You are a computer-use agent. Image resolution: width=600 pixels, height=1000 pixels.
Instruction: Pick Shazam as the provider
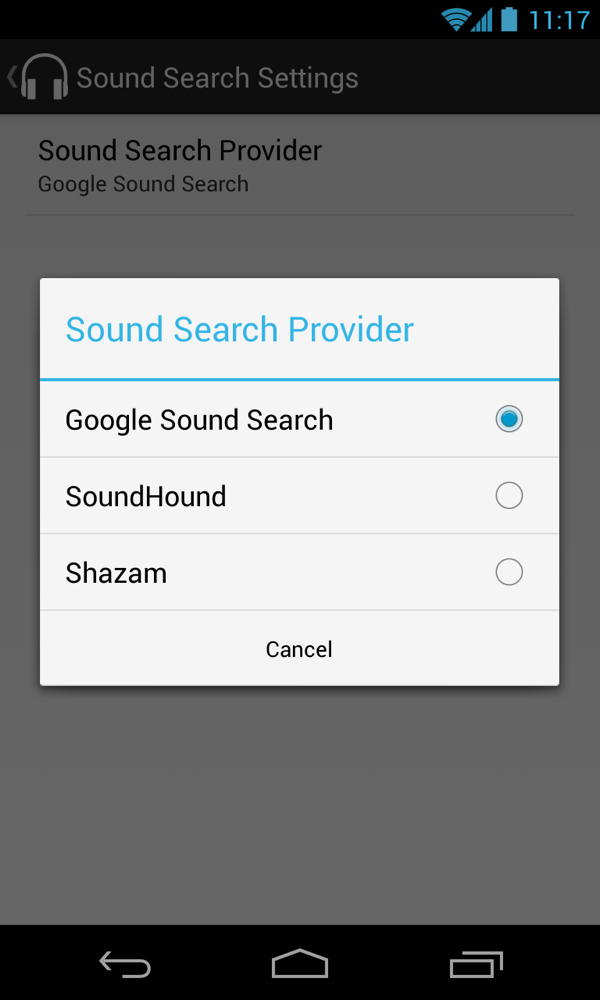(299, 573)
